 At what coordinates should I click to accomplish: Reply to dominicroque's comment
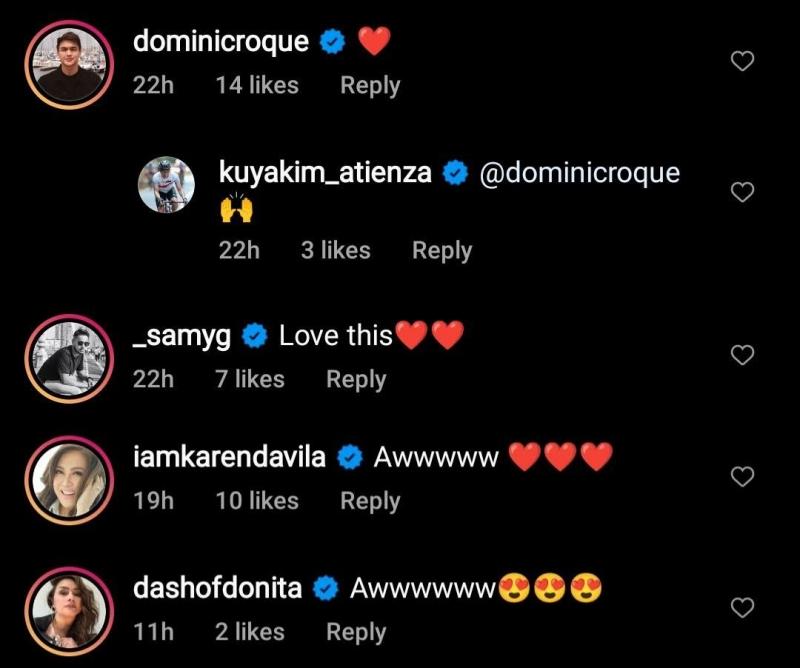[370, 86]
